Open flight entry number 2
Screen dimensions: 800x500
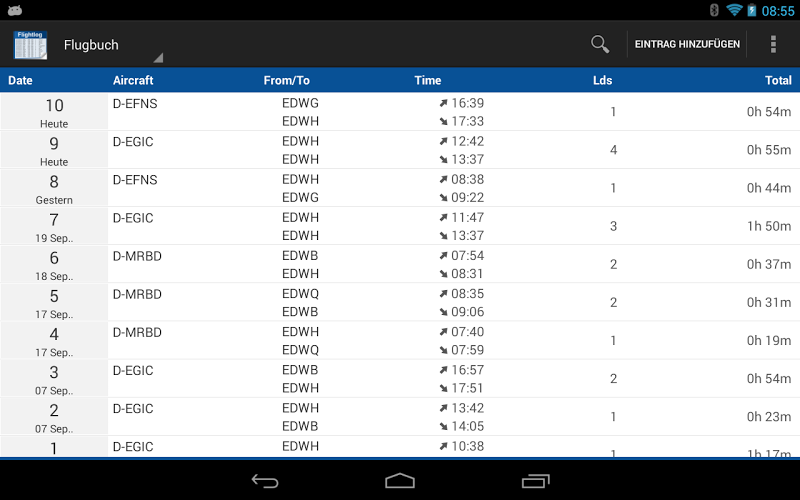point(400,416)
